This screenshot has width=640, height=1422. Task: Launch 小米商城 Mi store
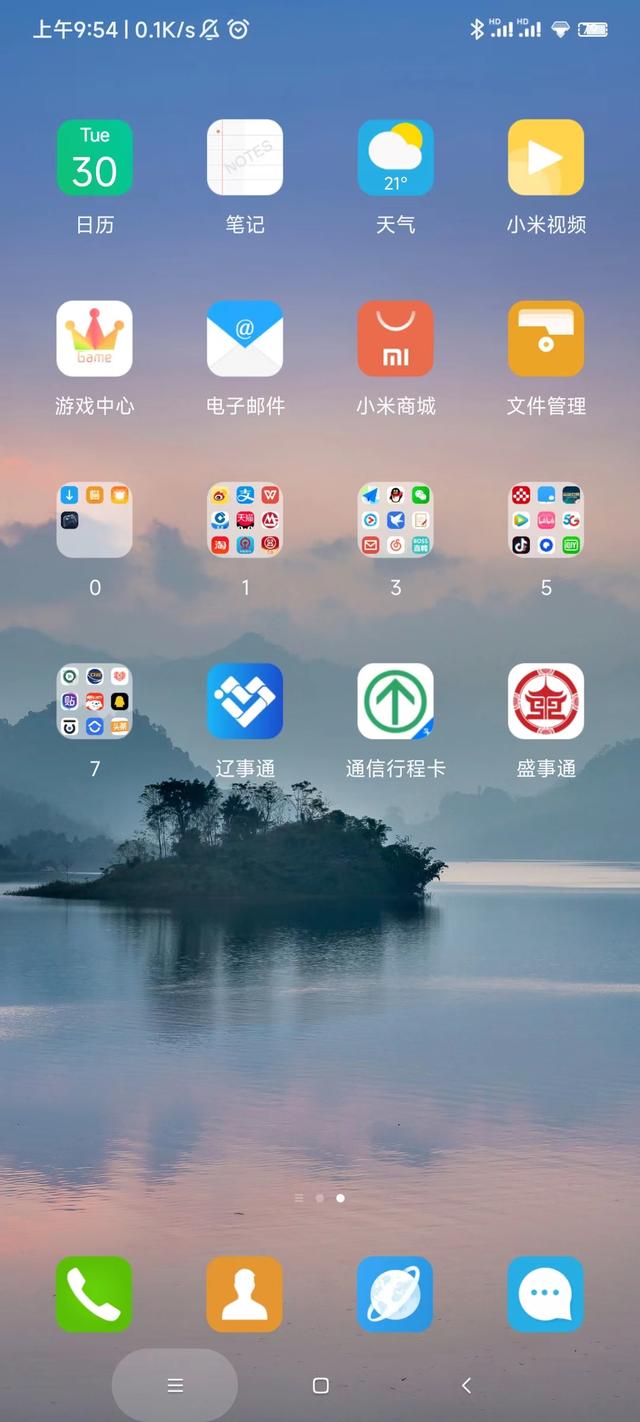pyautogui.click(x=395, y=339)
